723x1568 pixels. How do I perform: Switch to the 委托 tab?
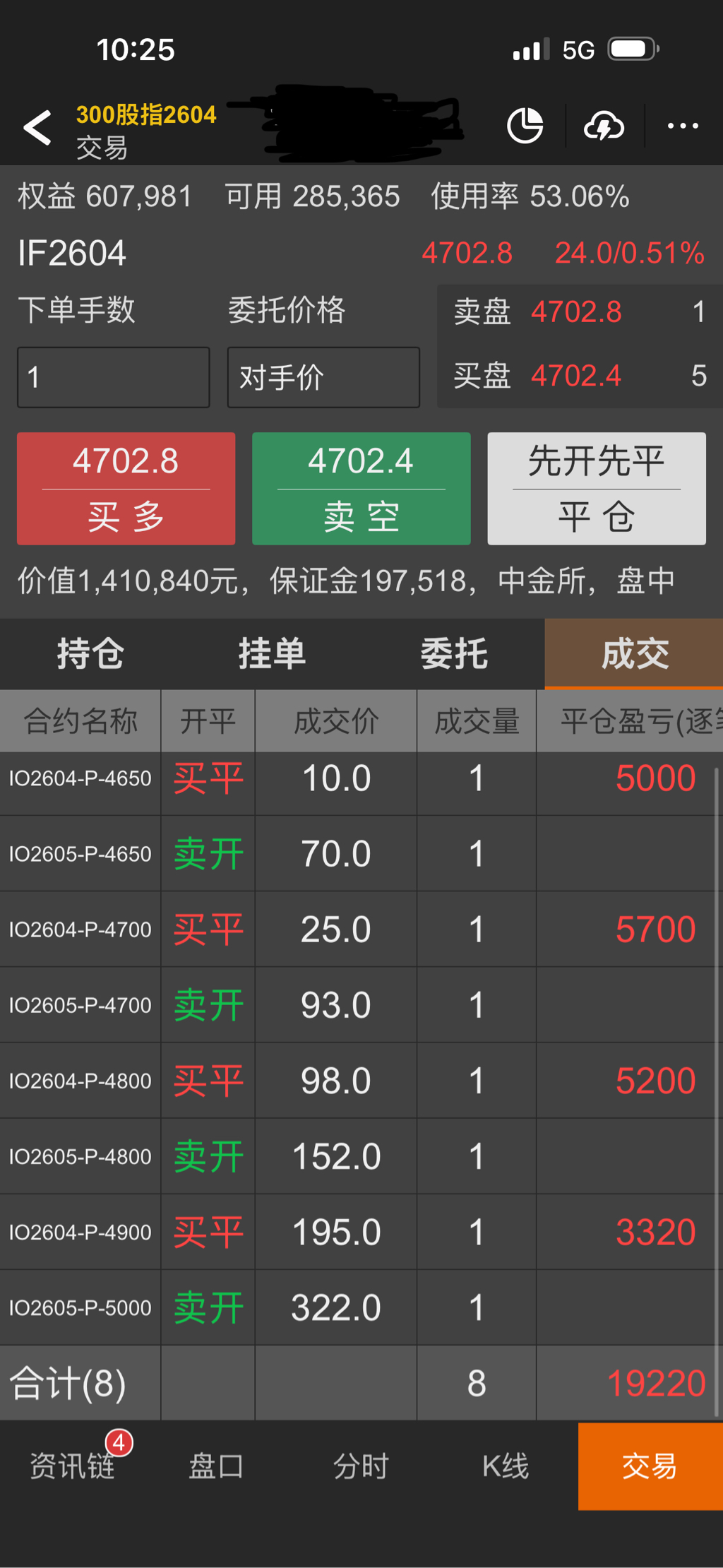[x=454, y=653]
